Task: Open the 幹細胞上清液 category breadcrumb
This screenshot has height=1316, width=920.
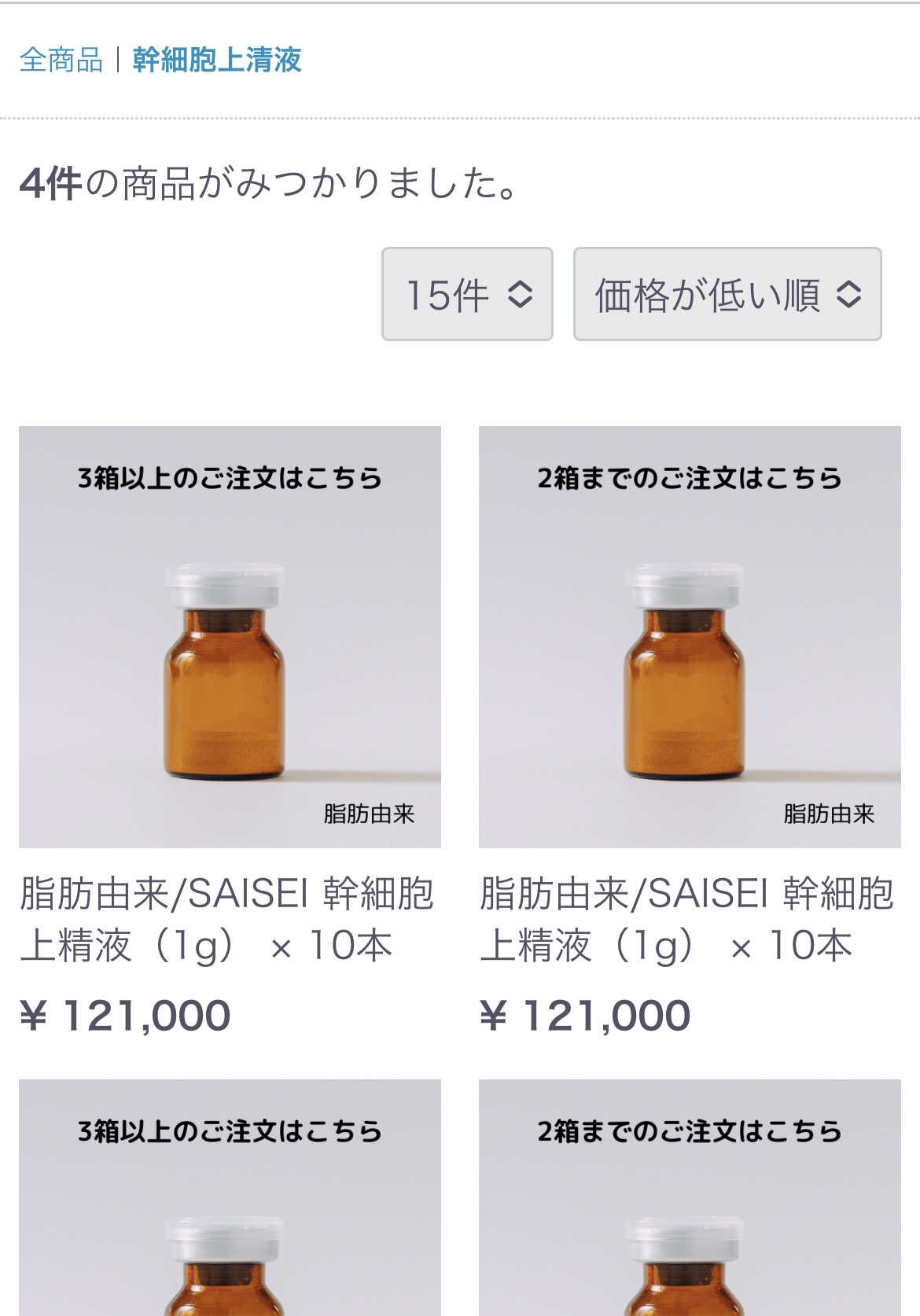Action: pyautogui.click(x=216, y=60)
